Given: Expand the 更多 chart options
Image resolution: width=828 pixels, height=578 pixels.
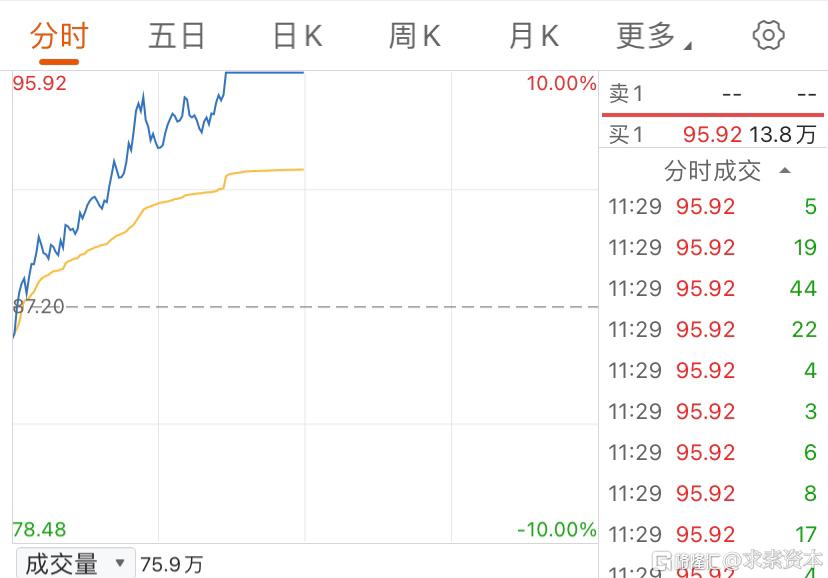Looking at the screenshot, I should pyautogui.click(x=653, y=37).
